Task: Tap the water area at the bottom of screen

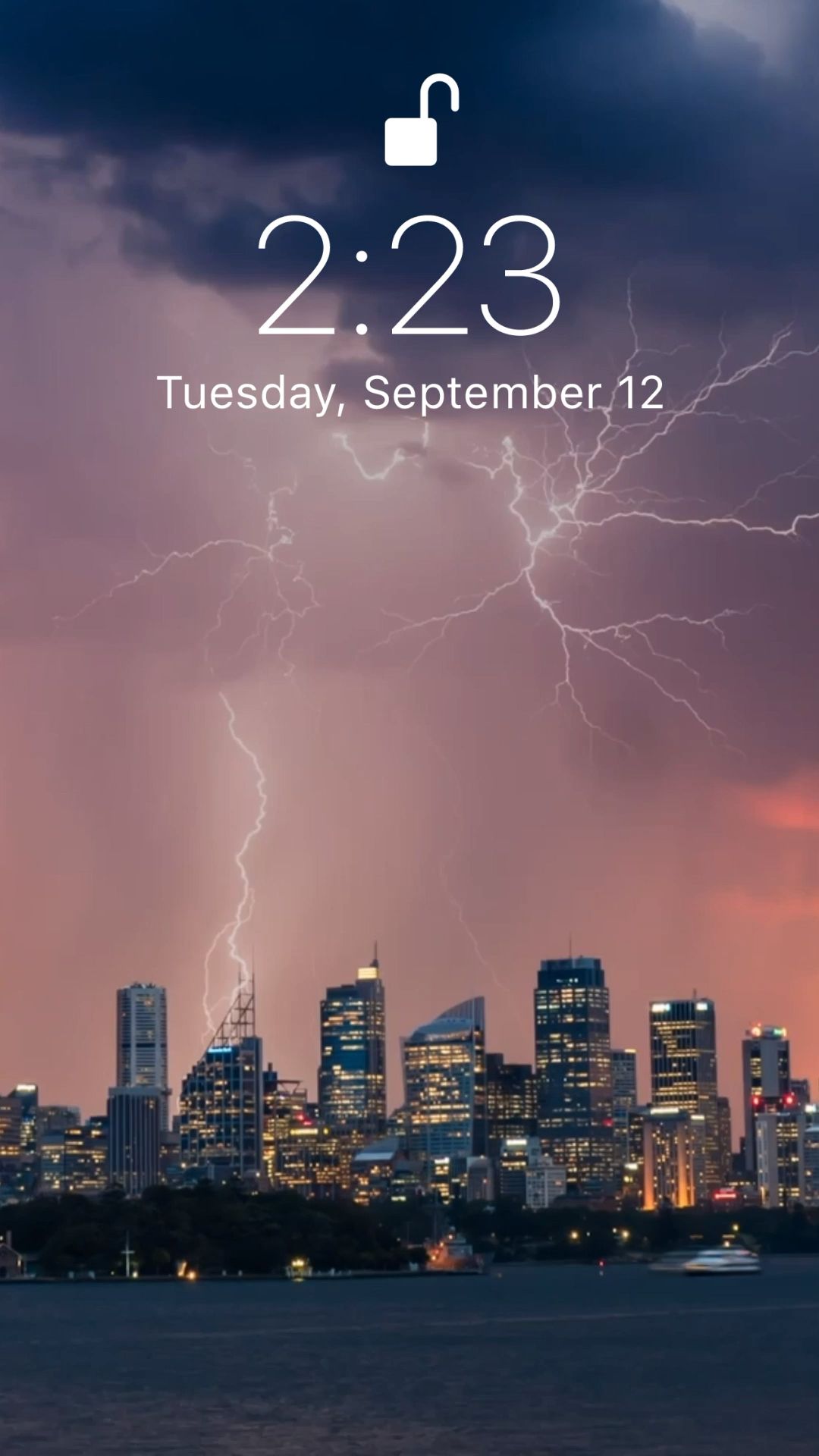Action: (x=409, y=1365)
